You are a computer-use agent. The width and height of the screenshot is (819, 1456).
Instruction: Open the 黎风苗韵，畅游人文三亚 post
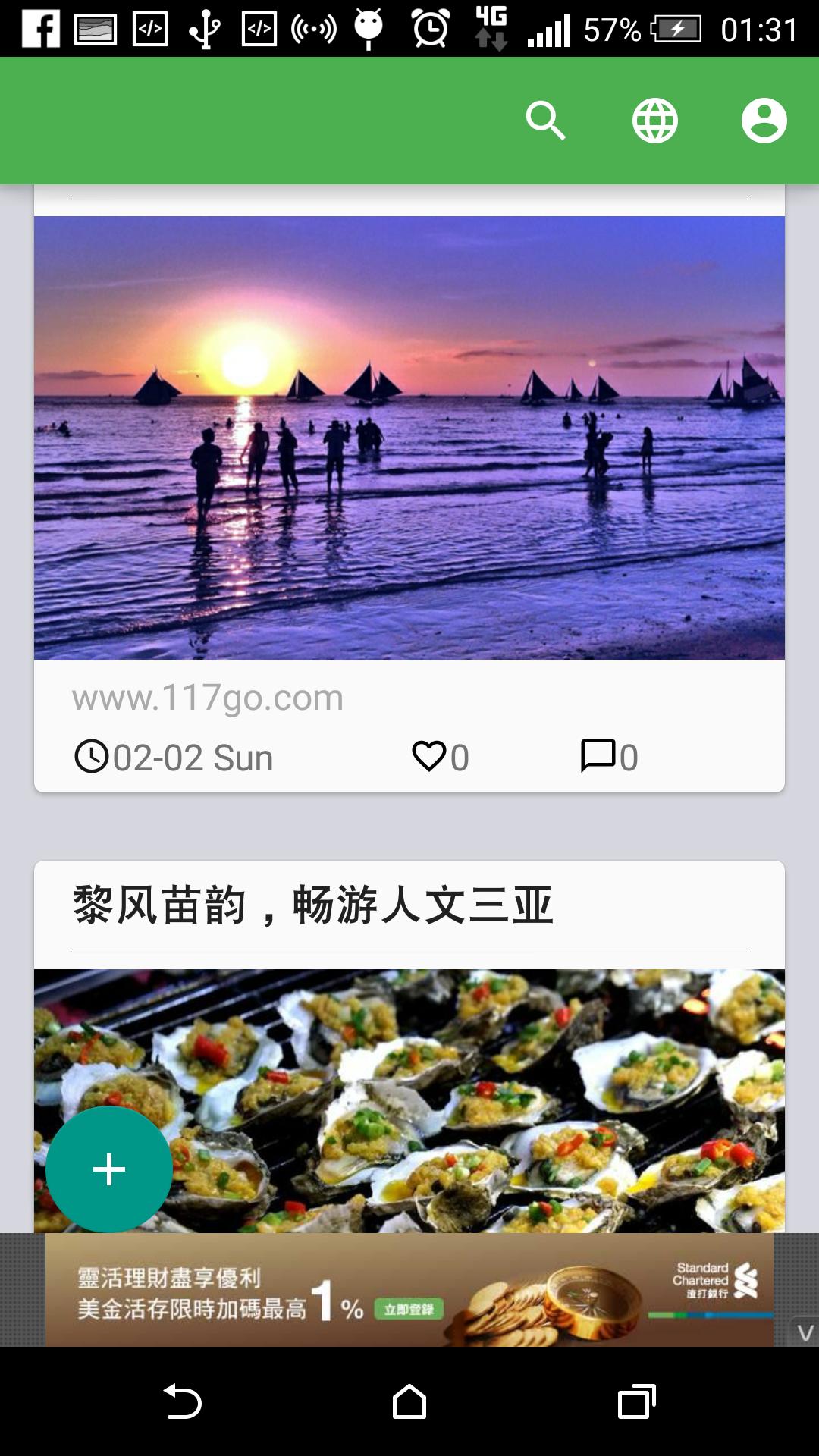tap(312, 905)
